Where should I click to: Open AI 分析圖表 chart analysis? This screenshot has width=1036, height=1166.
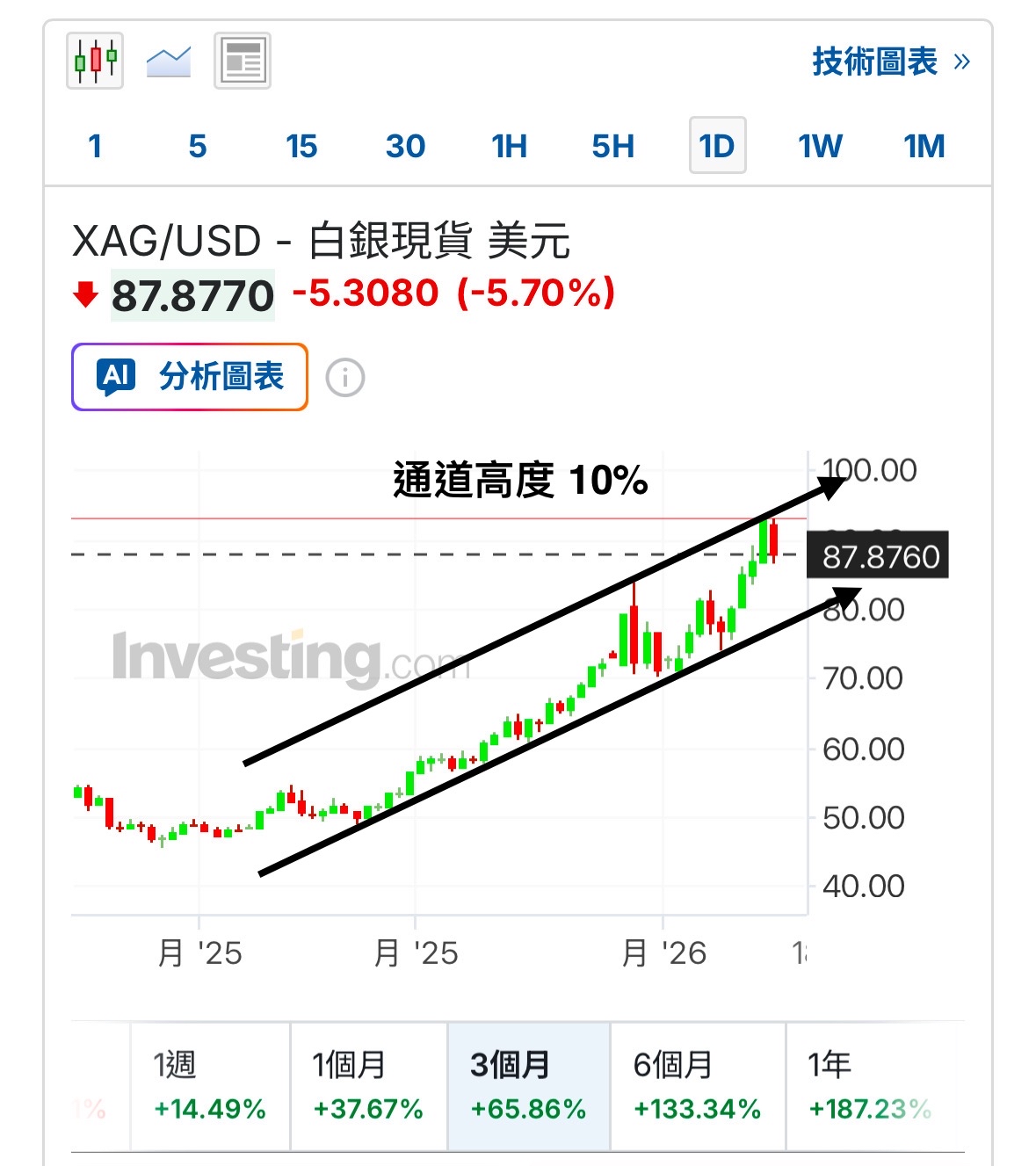[x=190, y=377]
